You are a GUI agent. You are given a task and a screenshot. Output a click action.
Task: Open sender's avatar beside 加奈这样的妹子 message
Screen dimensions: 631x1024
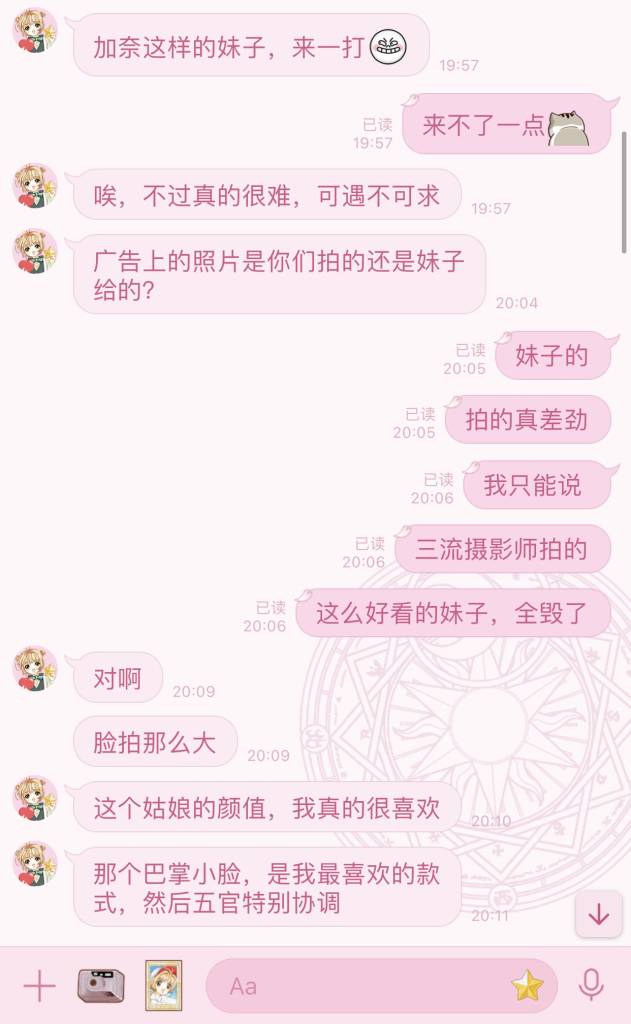pos(35,30)
